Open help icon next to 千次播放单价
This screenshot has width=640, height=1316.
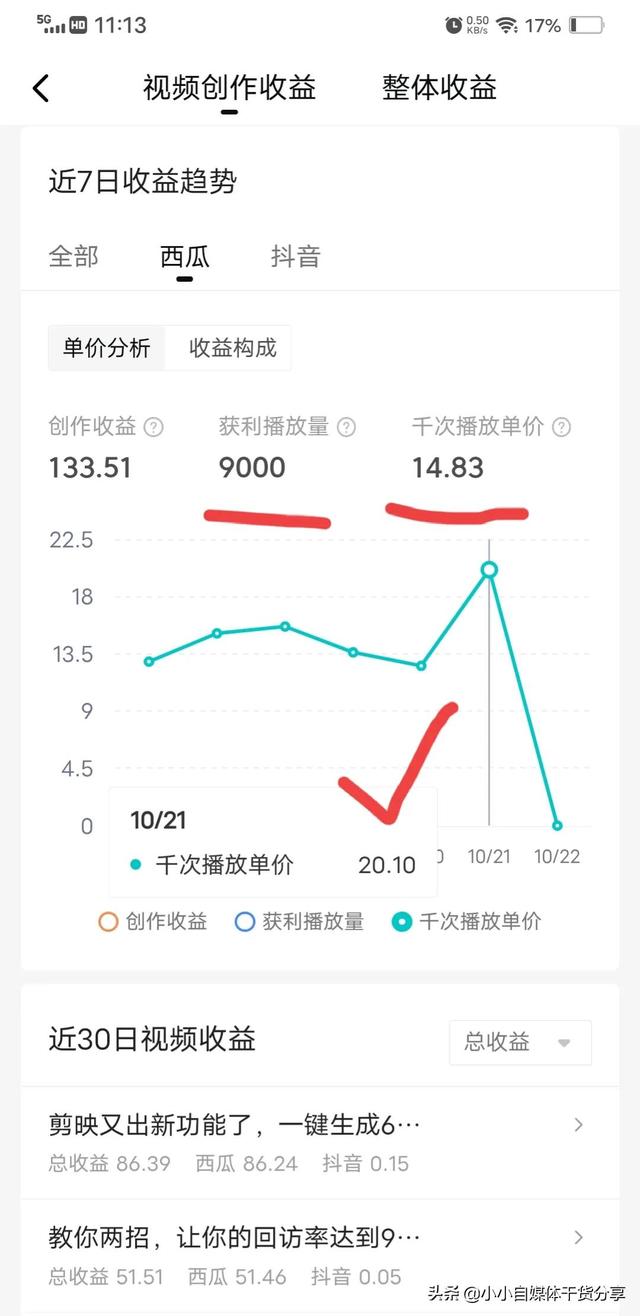click(561, 427)
